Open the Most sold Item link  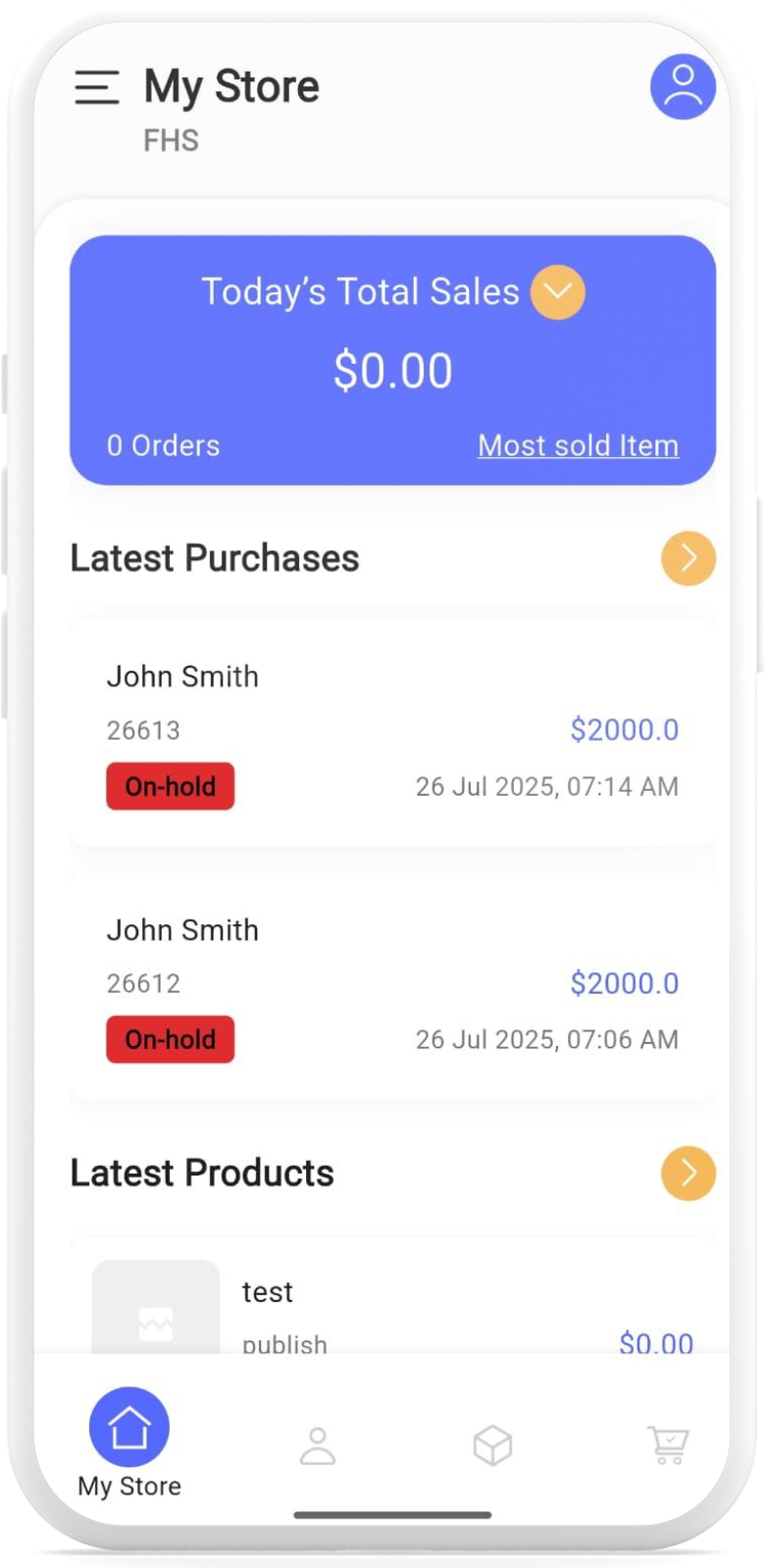[578, 445]
